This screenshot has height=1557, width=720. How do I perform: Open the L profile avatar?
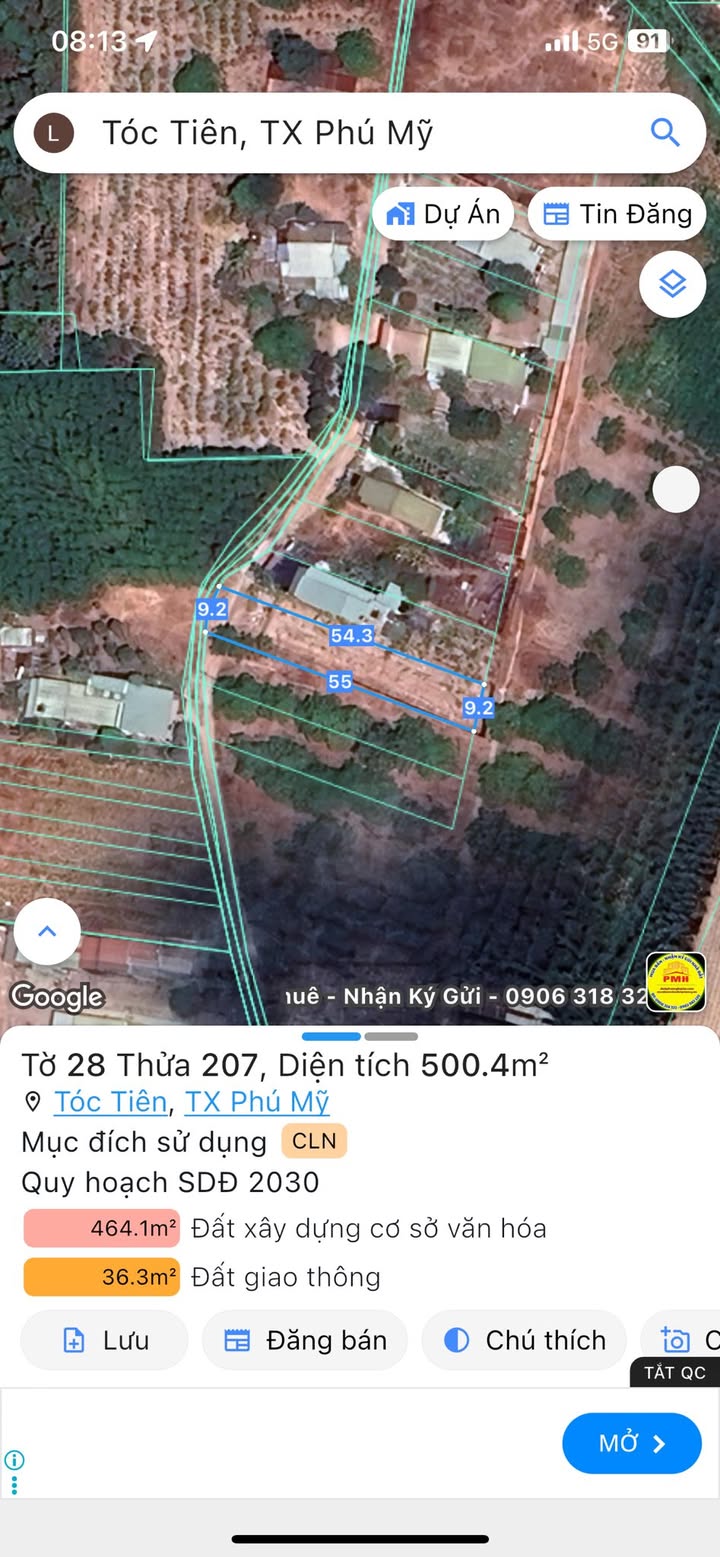pyautogui.click(x=53, y=133)
